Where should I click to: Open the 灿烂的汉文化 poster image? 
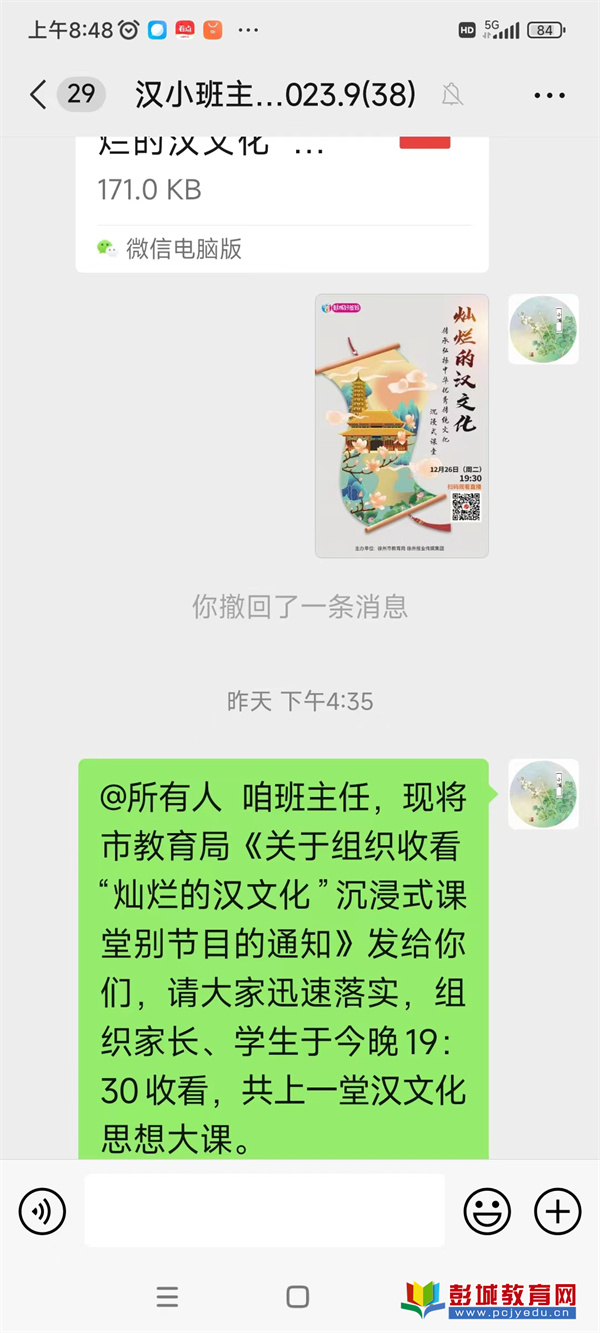coord(401,425)
